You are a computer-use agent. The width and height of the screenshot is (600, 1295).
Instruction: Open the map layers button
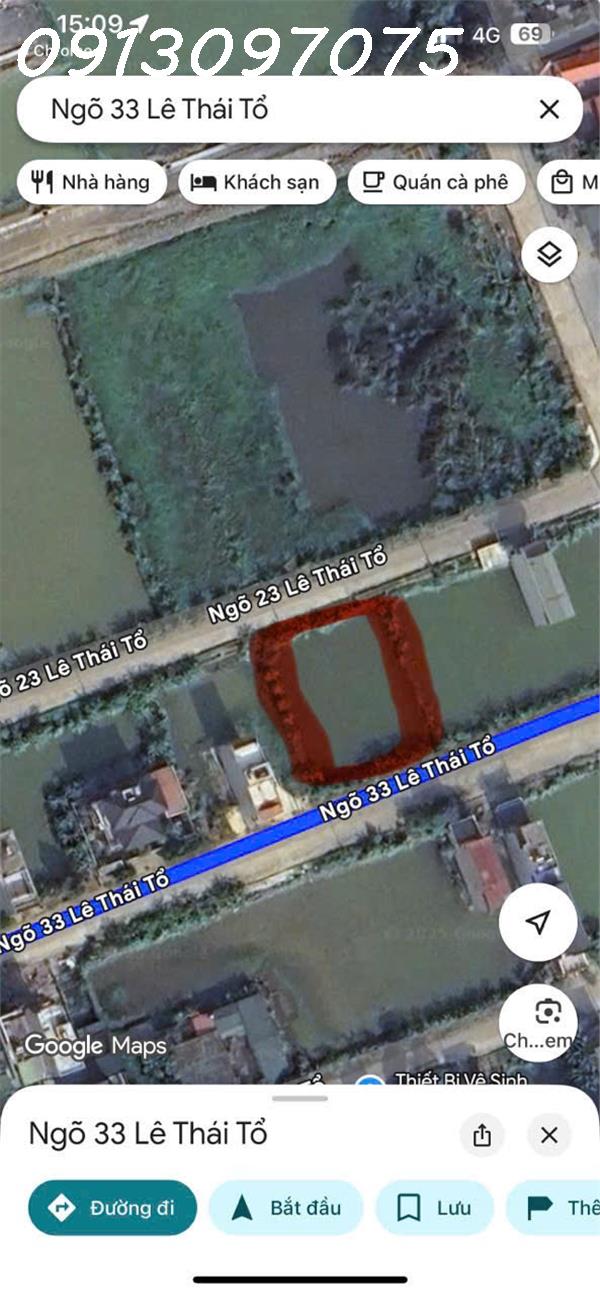pyautogui.click(x=549, y=255)
